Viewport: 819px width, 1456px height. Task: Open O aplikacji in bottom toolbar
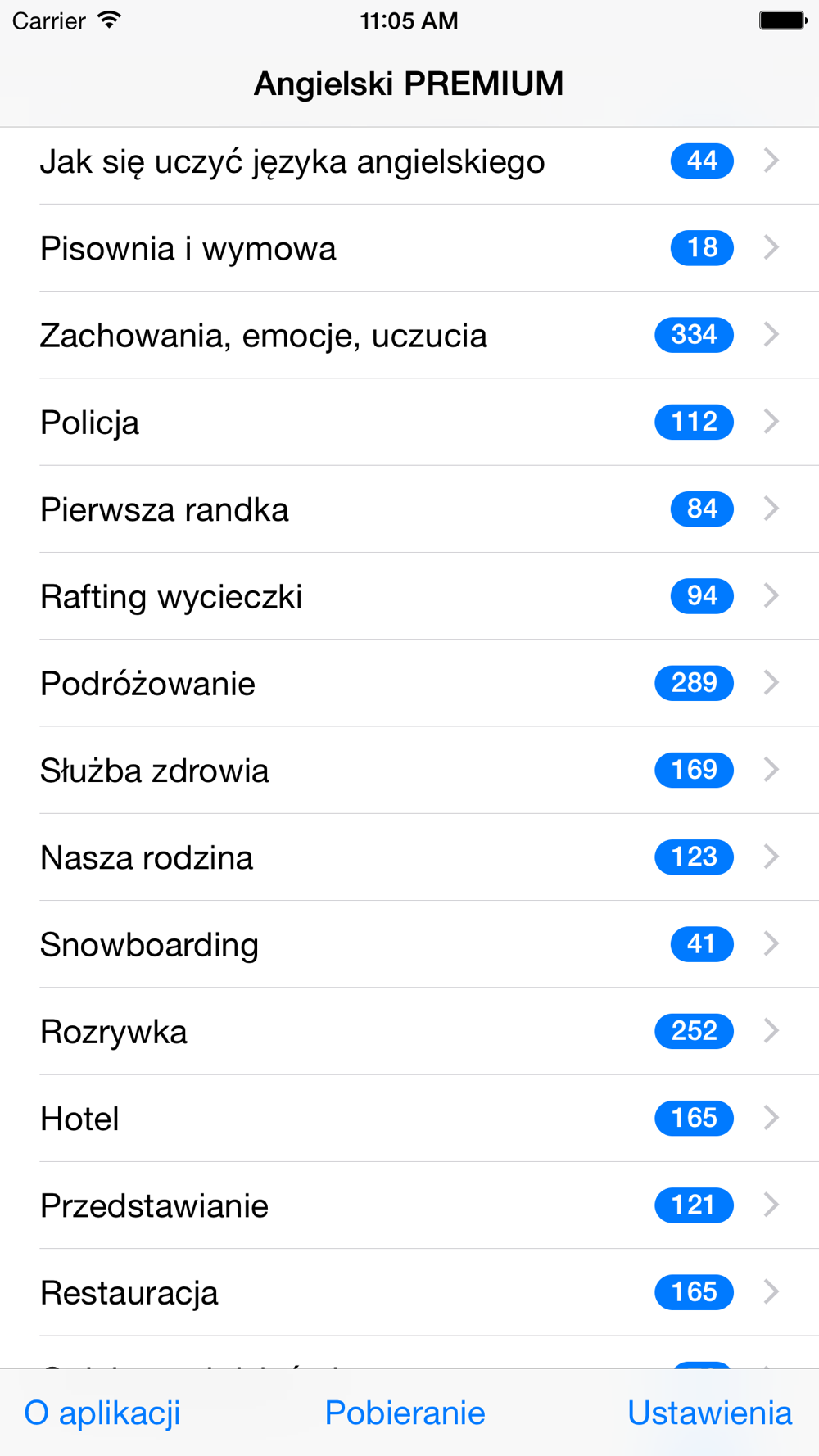(x=102, y=1413)
